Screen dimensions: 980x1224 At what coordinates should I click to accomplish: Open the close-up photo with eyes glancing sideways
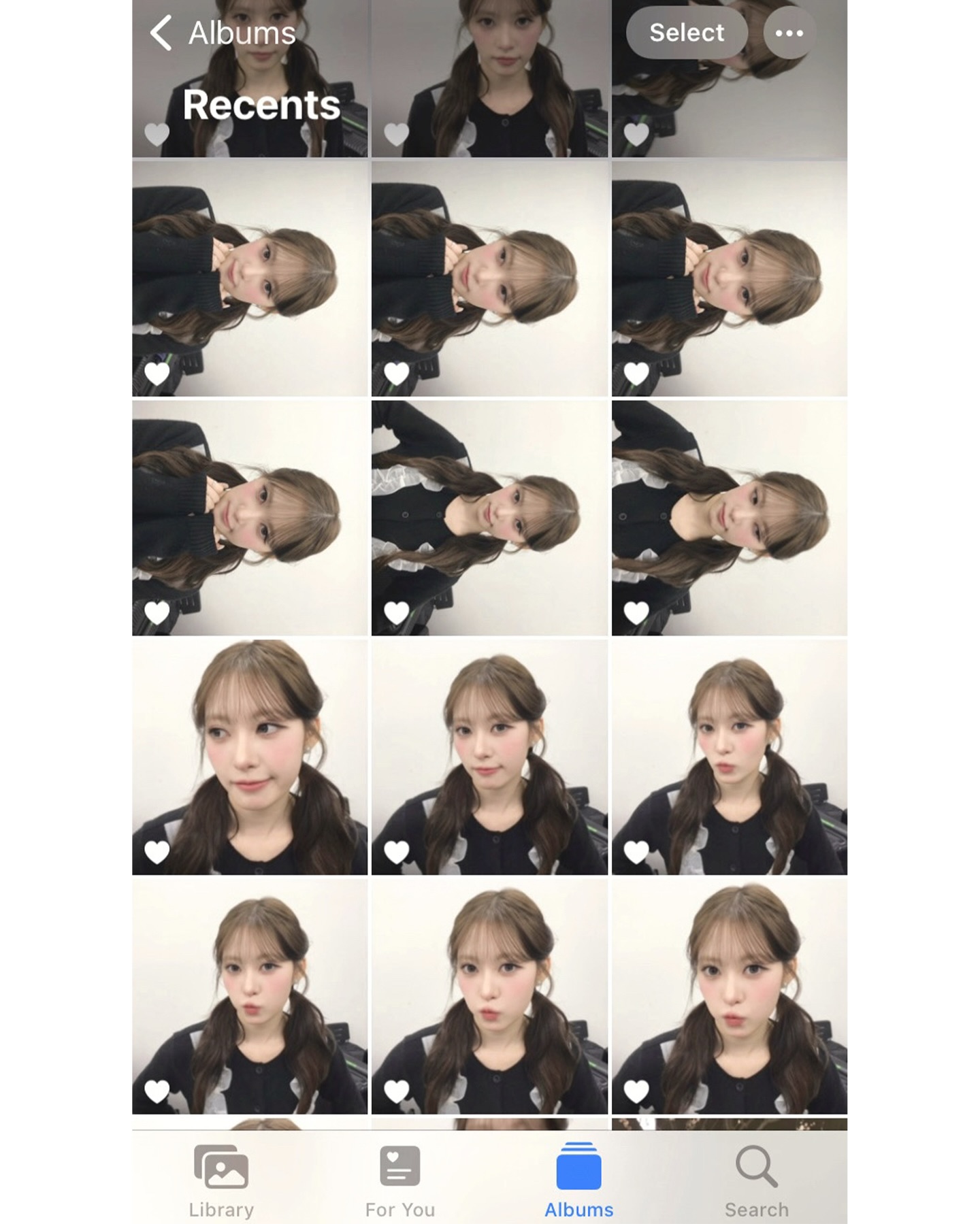point(250,757)
